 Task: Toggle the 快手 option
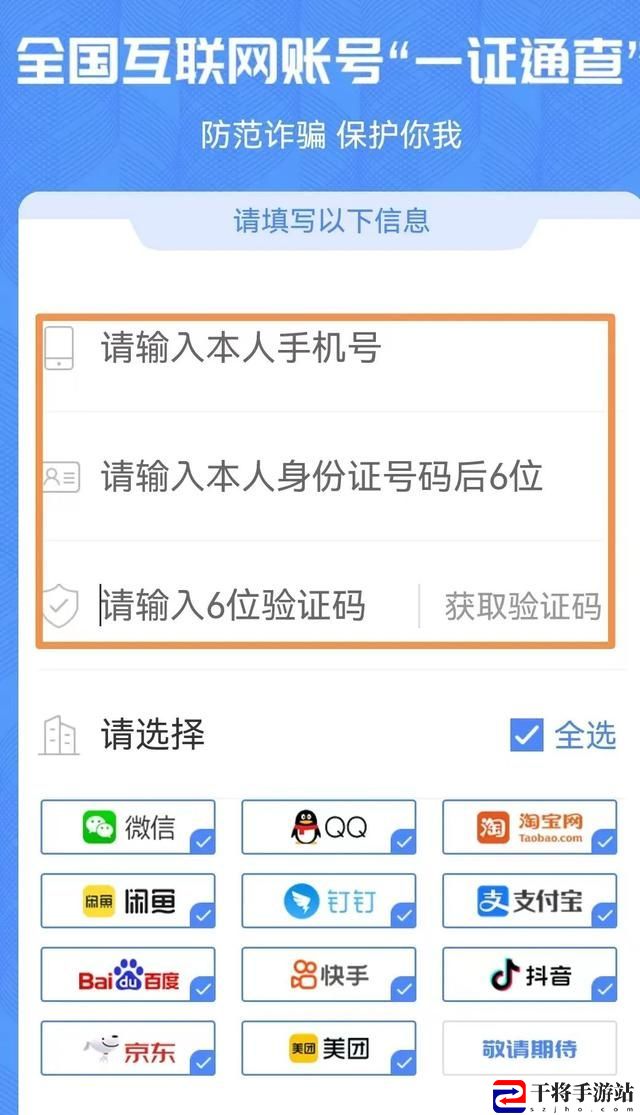coord(328,975)
